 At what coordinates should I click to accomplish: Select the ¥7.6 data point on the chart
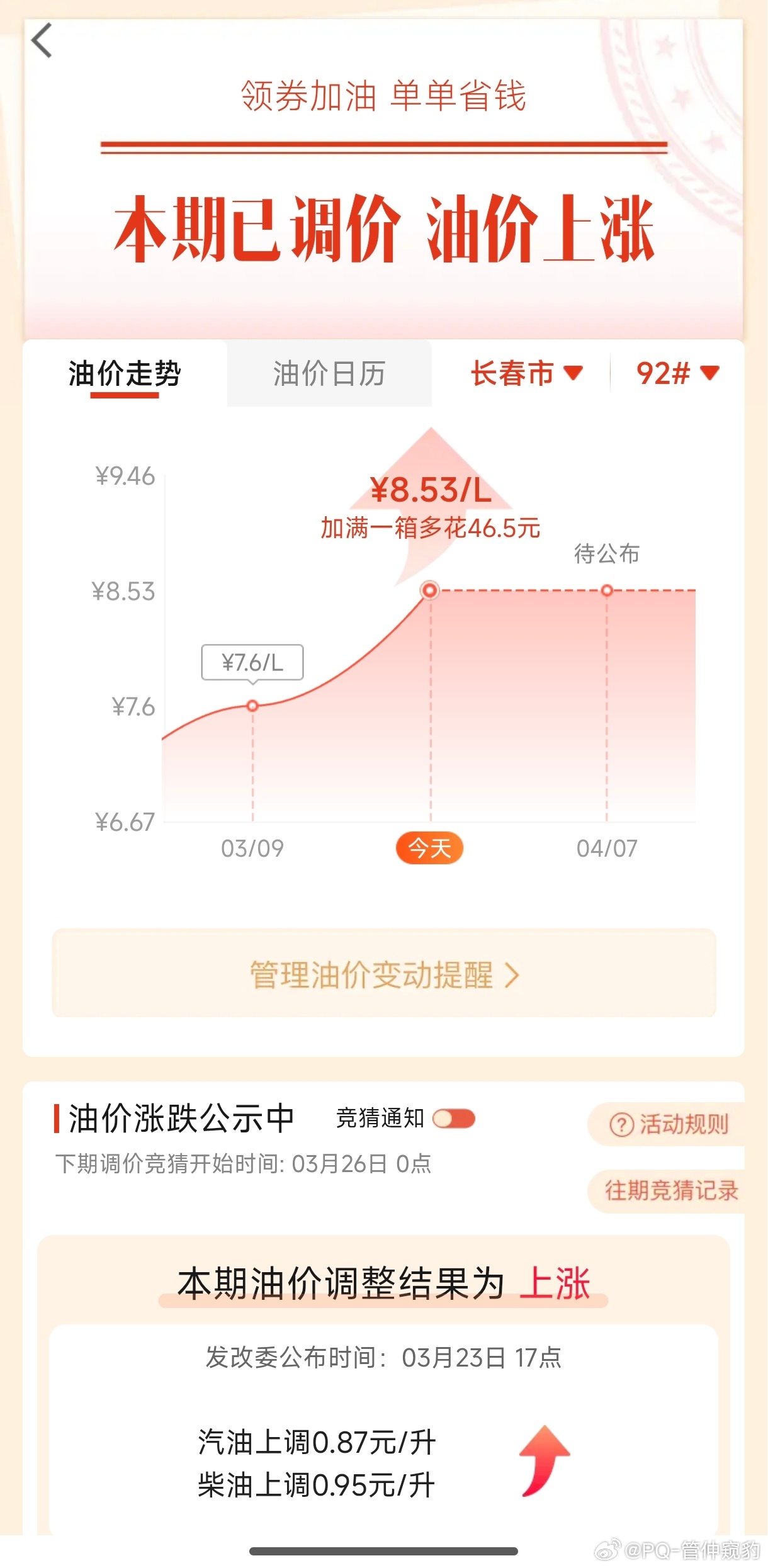click(252, 705)
